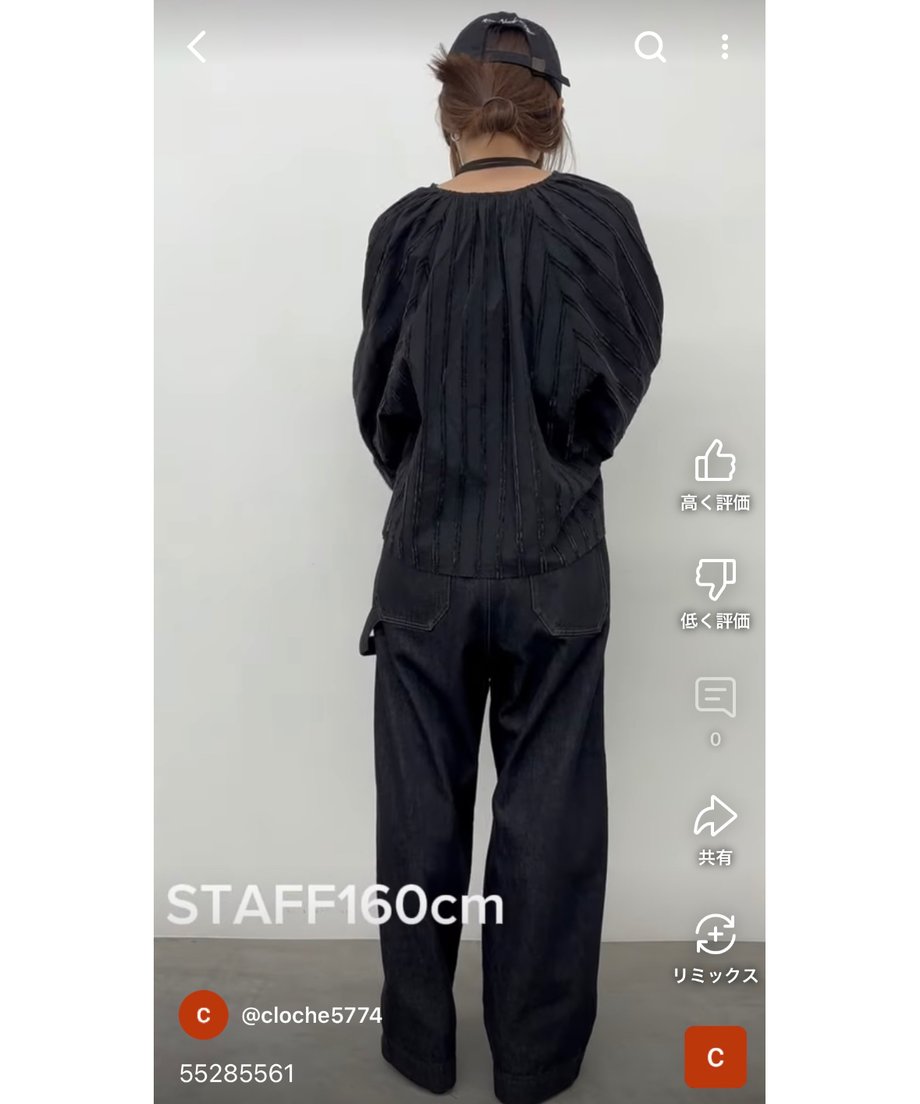Open the @cloche5774 channel
920x1104 pixels.
coord(311,1015)
